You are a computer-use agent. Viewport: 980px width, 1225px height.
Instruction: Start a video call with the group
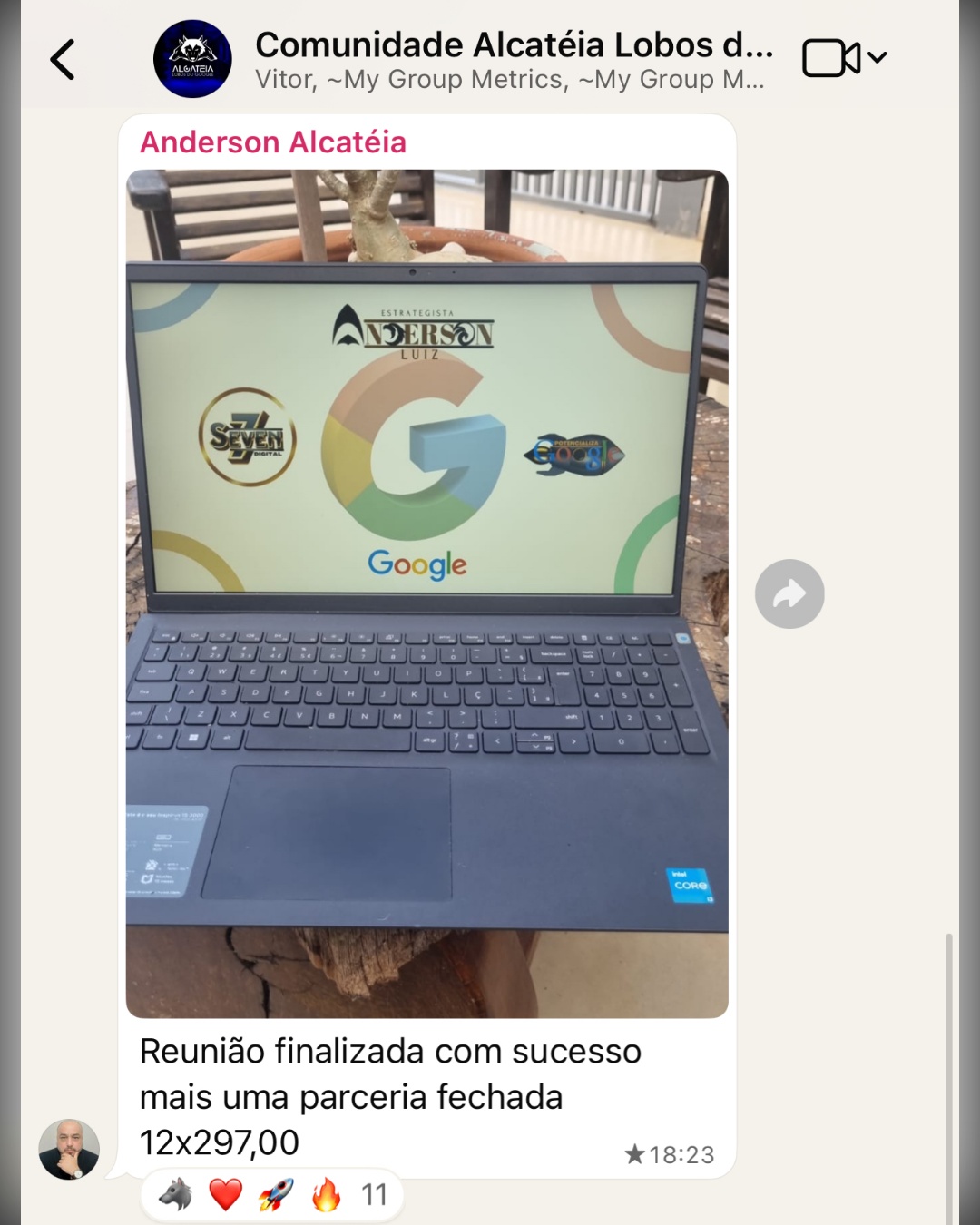tap(831, 59)
